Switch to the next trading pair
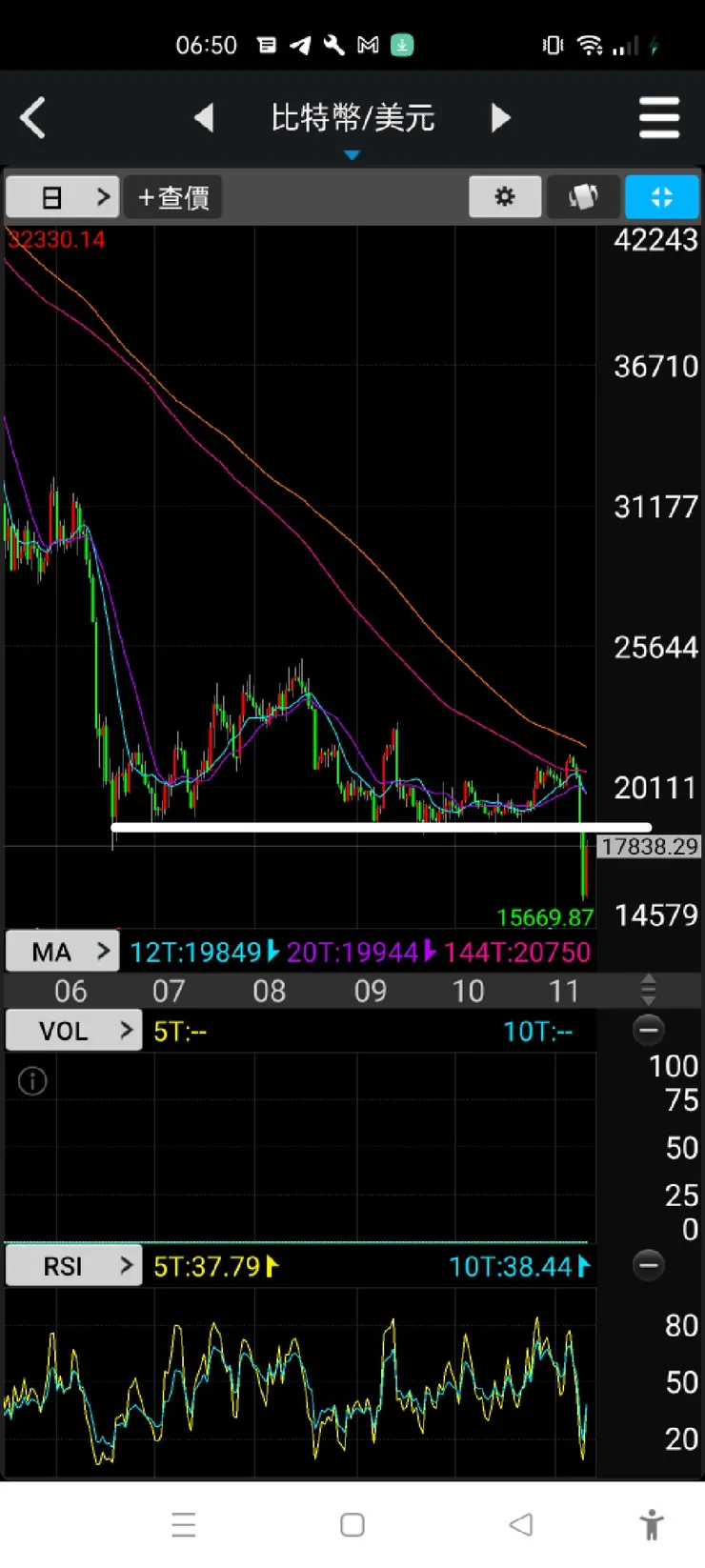The width and height of the screenshot is (705, 1568). pyautogui.click(x=501, y=118)
